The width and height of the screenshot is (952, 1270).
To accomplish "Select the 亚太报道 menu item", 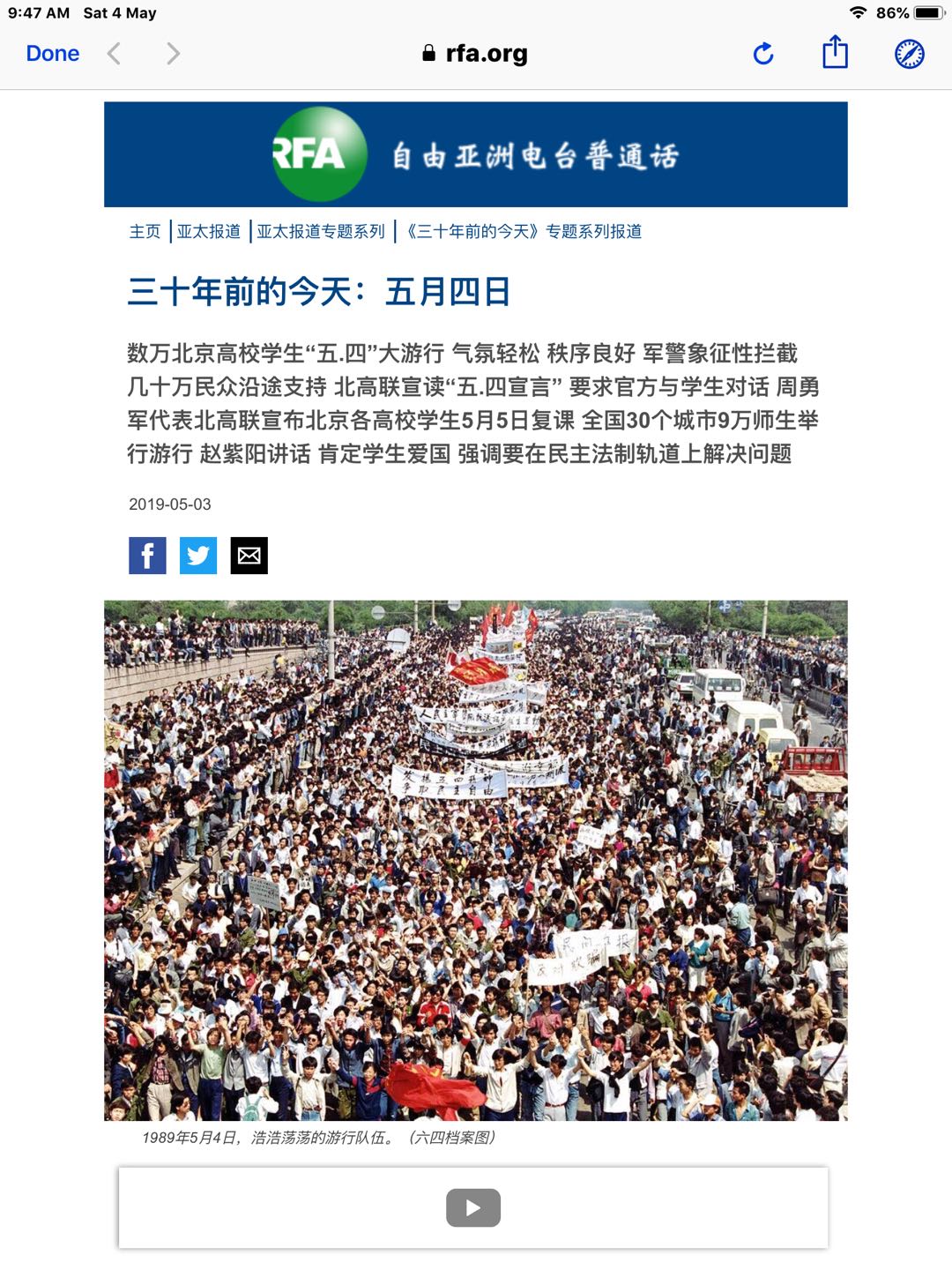I will click(210, 231).
